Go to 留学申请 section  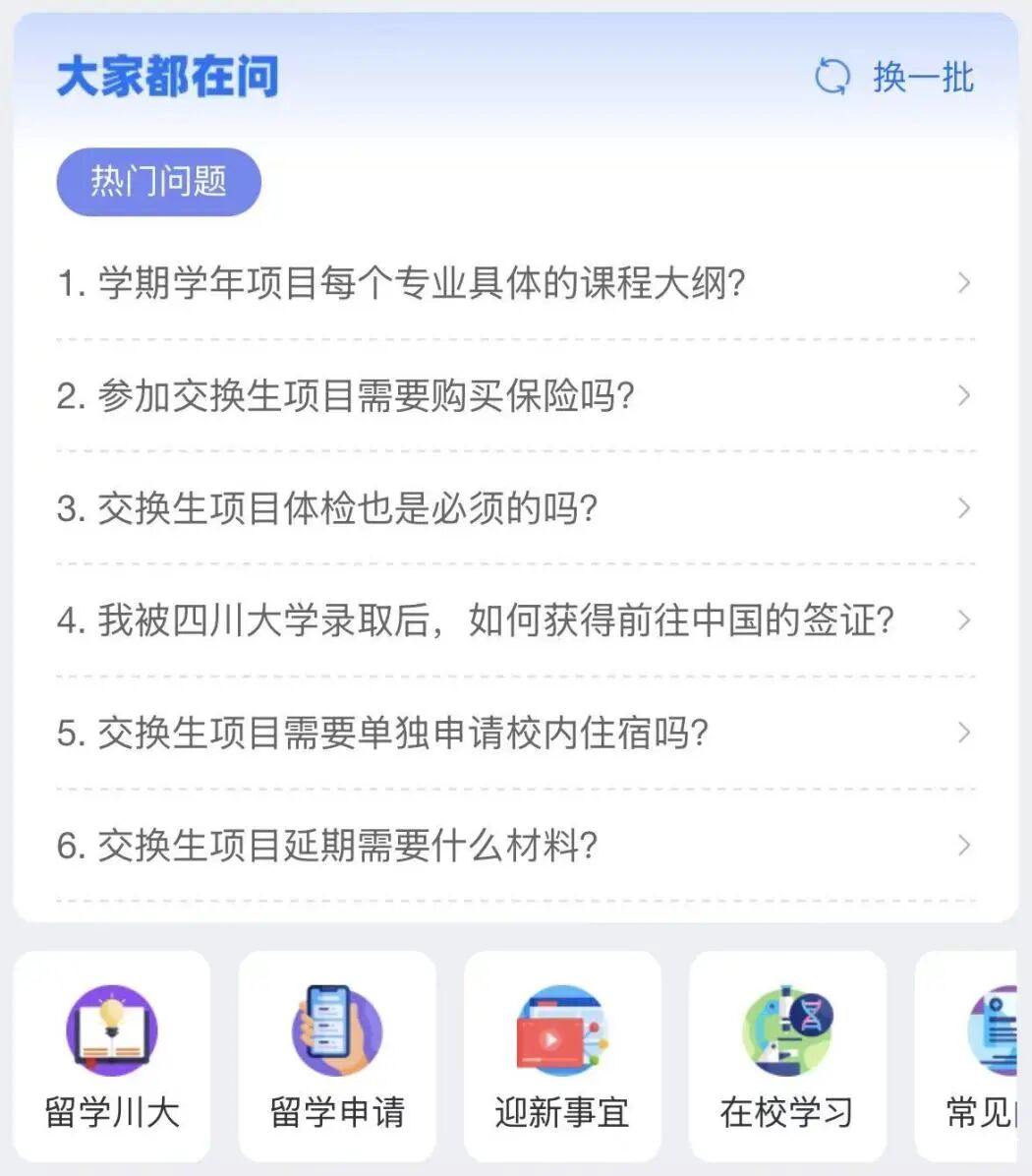pos(337,1056)
